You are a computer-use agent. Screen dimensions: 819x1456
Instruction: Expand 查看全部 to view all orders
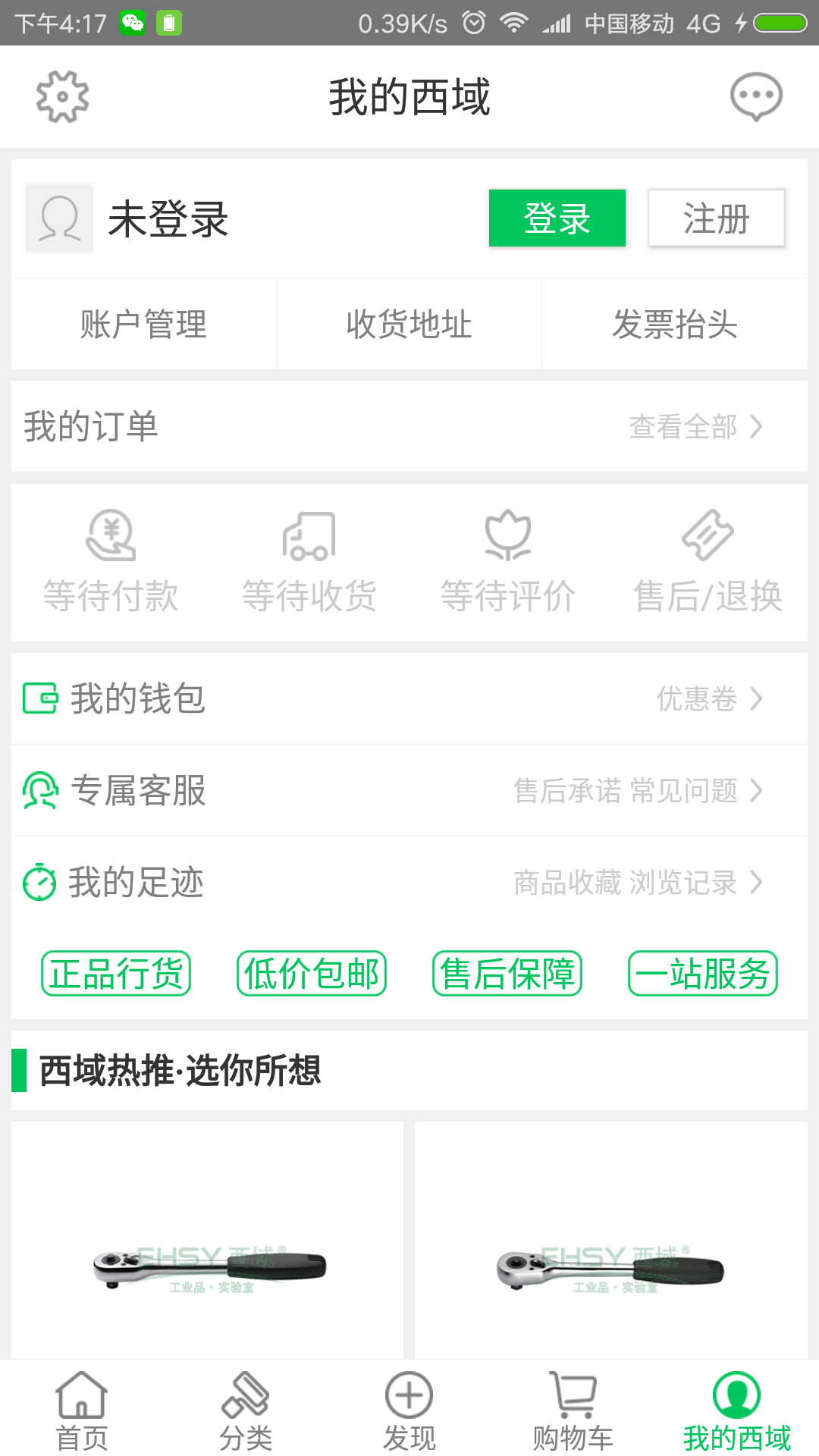(681, 427)
